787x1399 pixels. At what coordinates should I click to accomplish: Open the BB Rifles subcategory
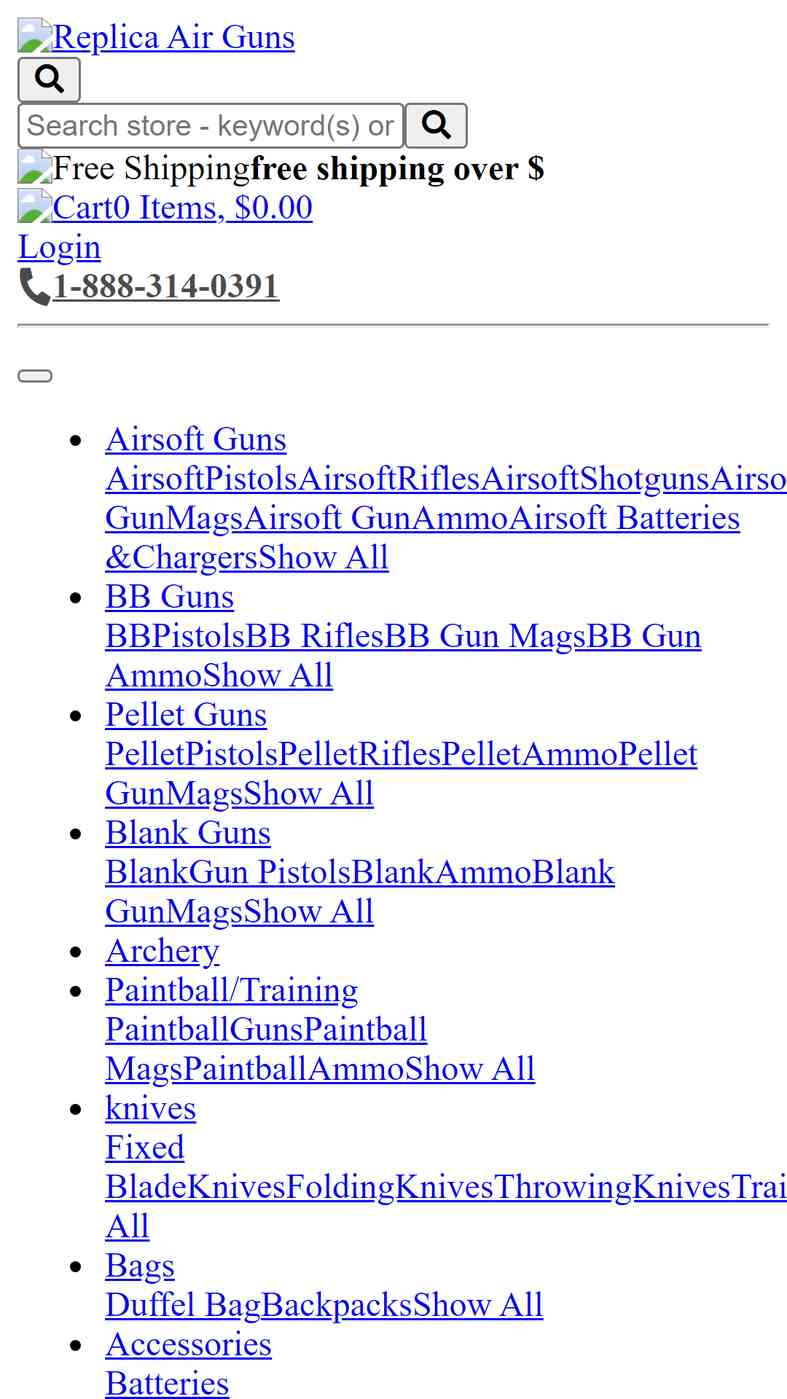point(315,636)
